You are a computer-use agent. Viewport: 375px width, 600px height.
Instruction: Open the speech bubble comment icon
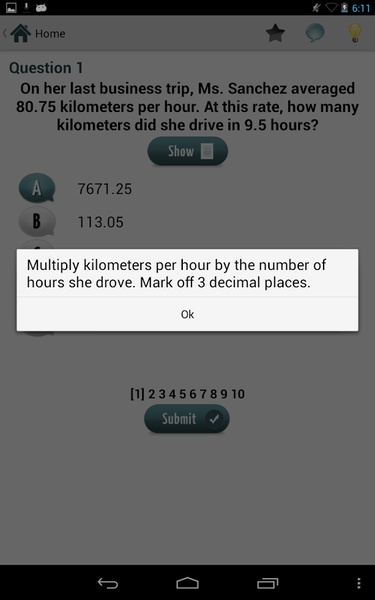[315, 33]
